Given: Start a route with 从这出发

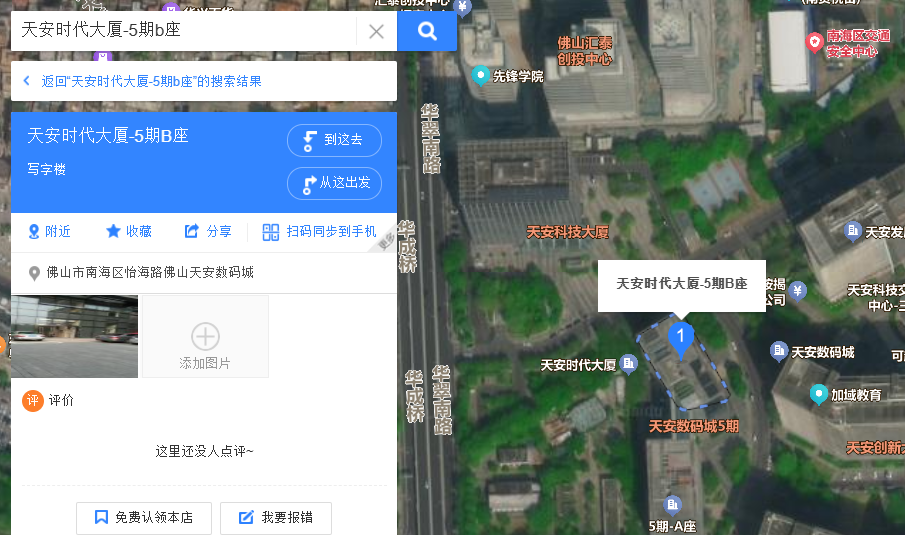Looking at the screenshot, I should (x=334, y=183).
